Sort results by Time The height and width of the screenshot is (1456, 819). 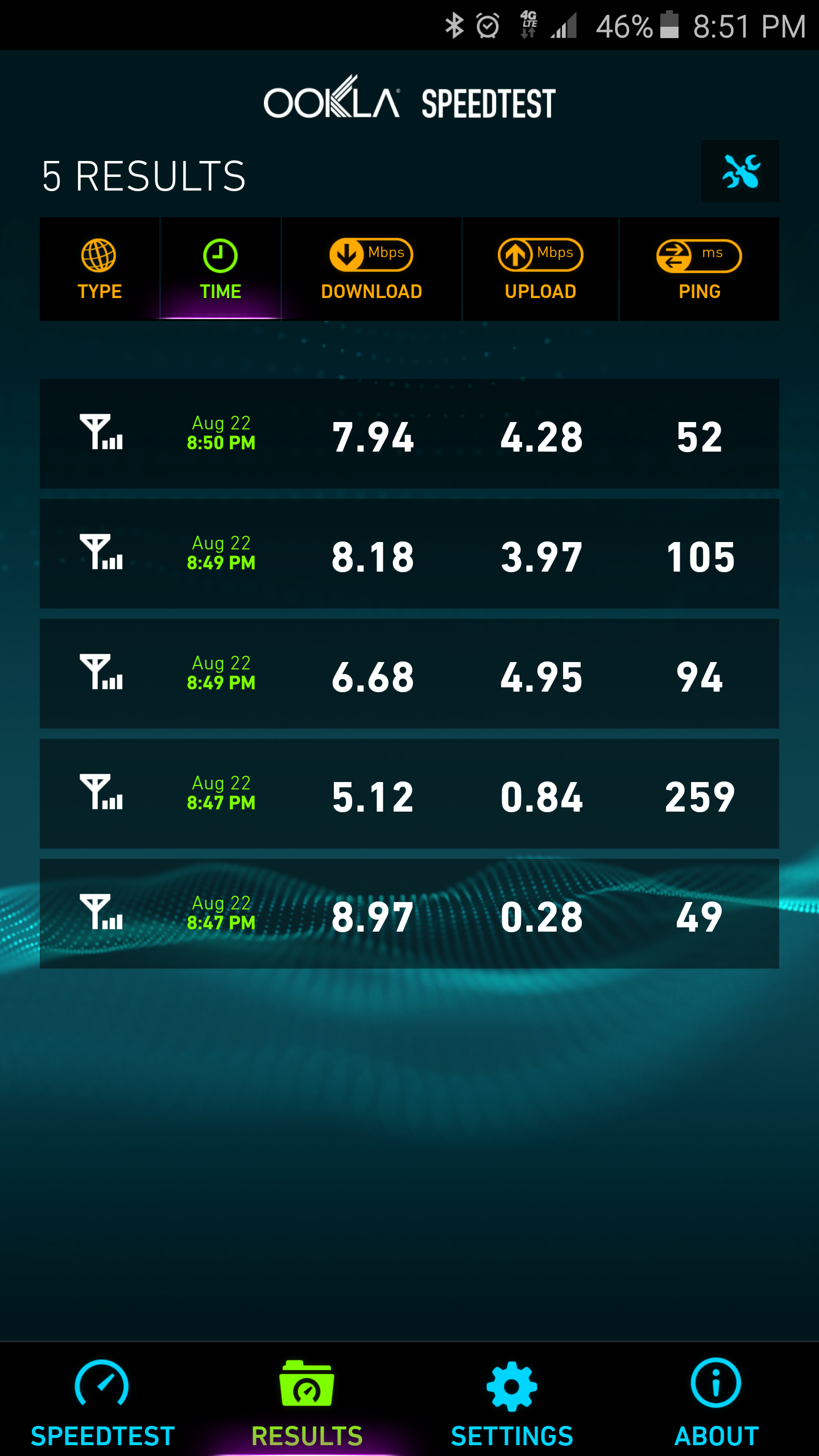click(220, 269)
